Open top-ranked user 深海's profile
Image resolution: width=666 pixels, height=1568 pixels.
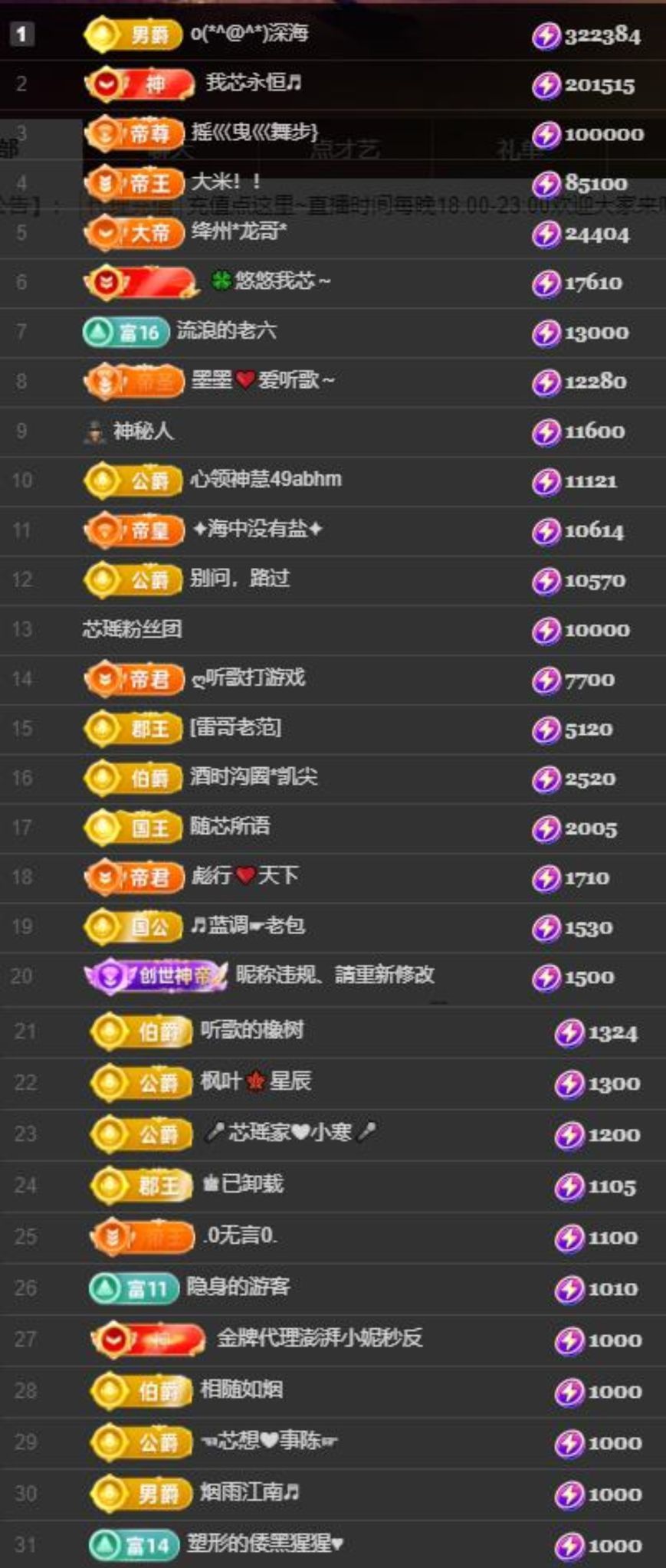(249, 33)
